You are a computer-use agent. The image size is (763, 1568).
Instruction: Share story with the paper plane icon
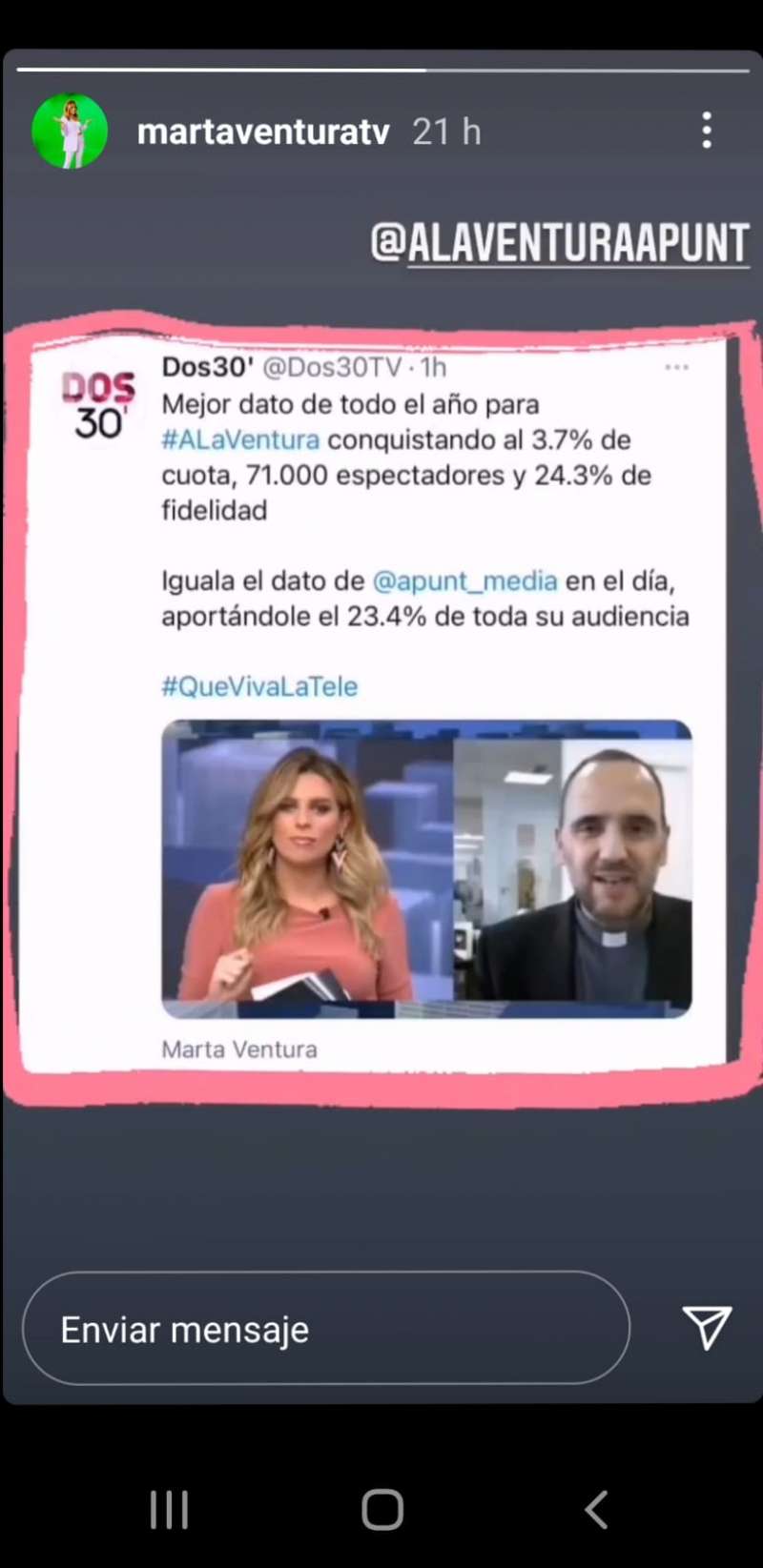coord(707,1327)
